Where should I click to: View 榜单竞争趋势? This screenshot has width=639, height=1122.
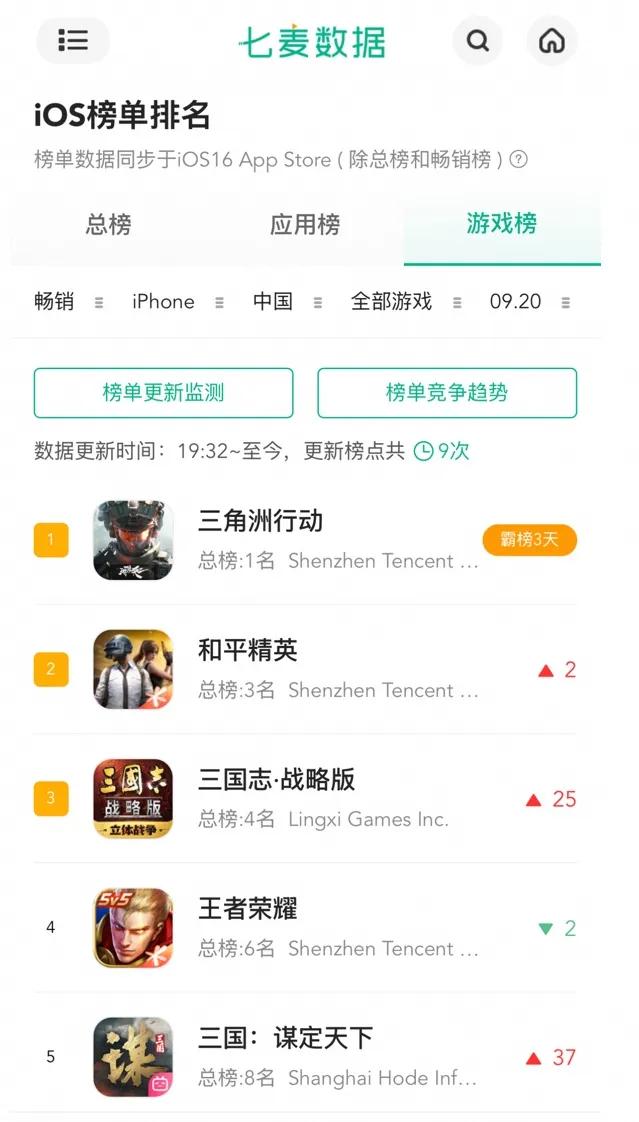(x=447, y=393)
